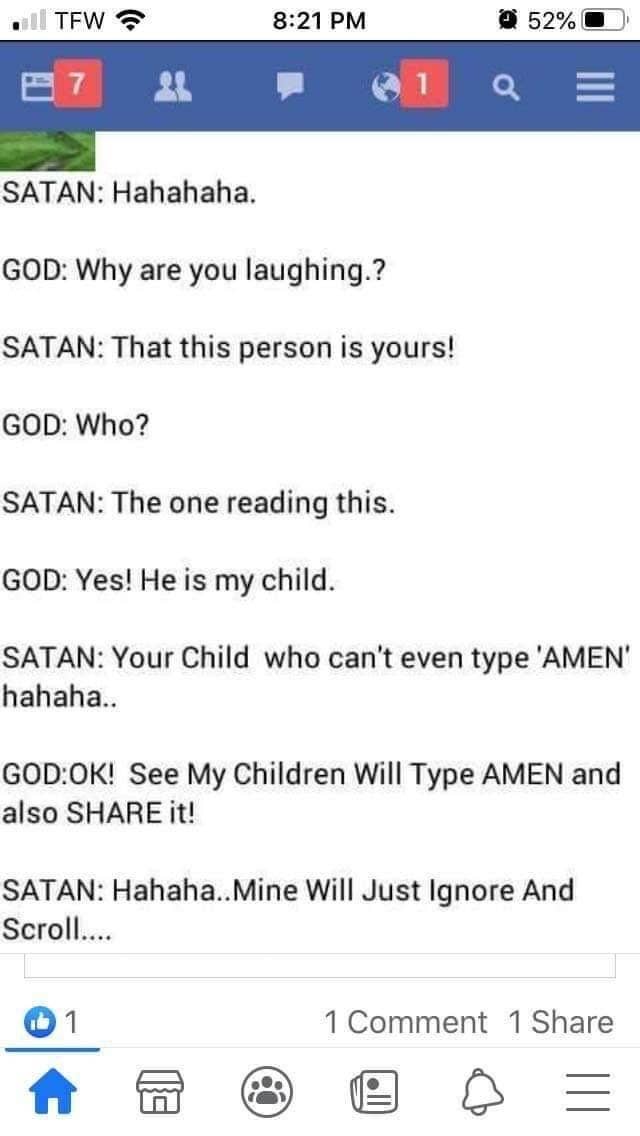Open friend requests in the blue top bar

pos(173,87)
